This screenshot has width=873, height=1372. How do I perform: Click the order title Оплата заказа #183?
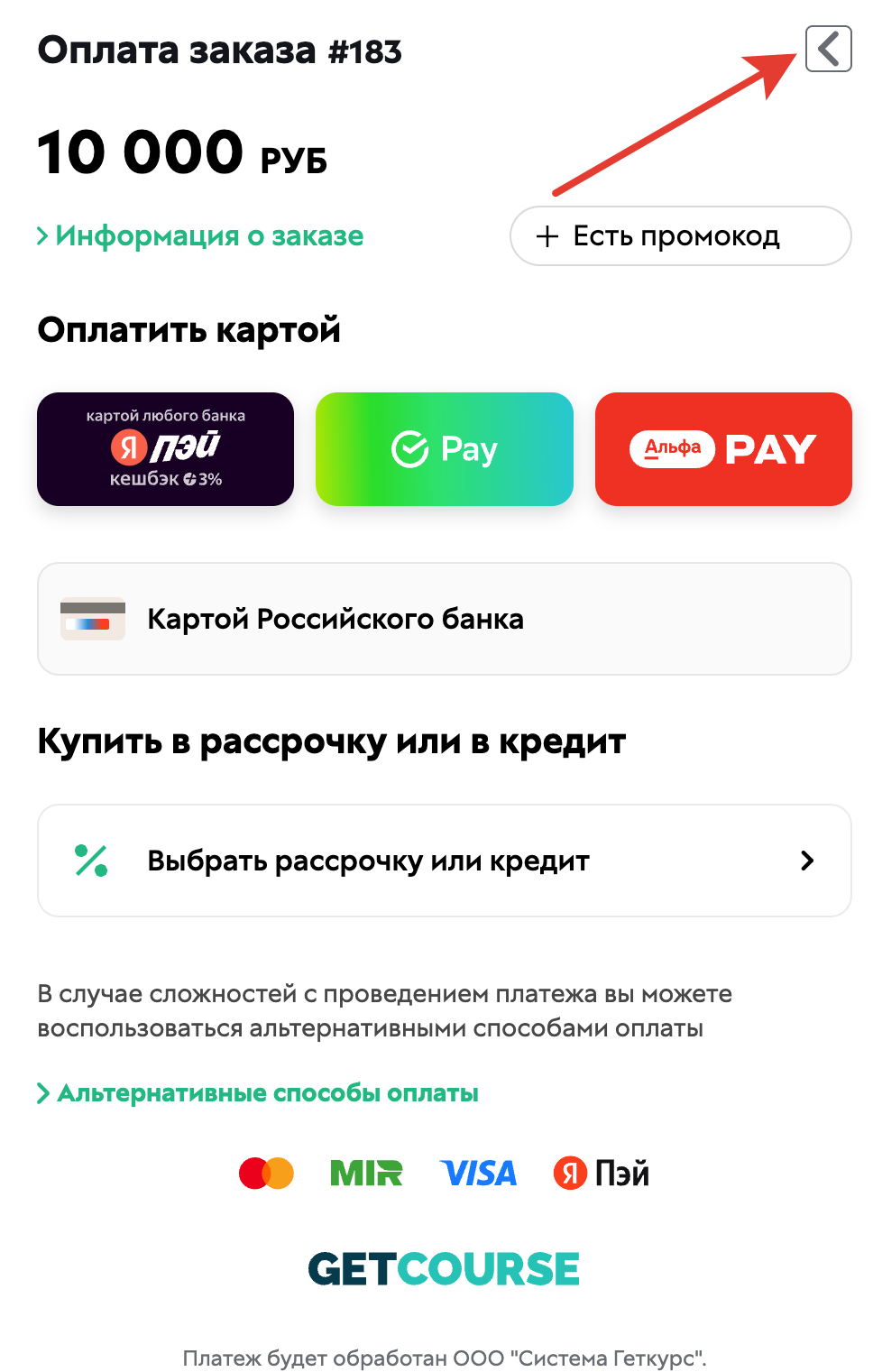219,51
